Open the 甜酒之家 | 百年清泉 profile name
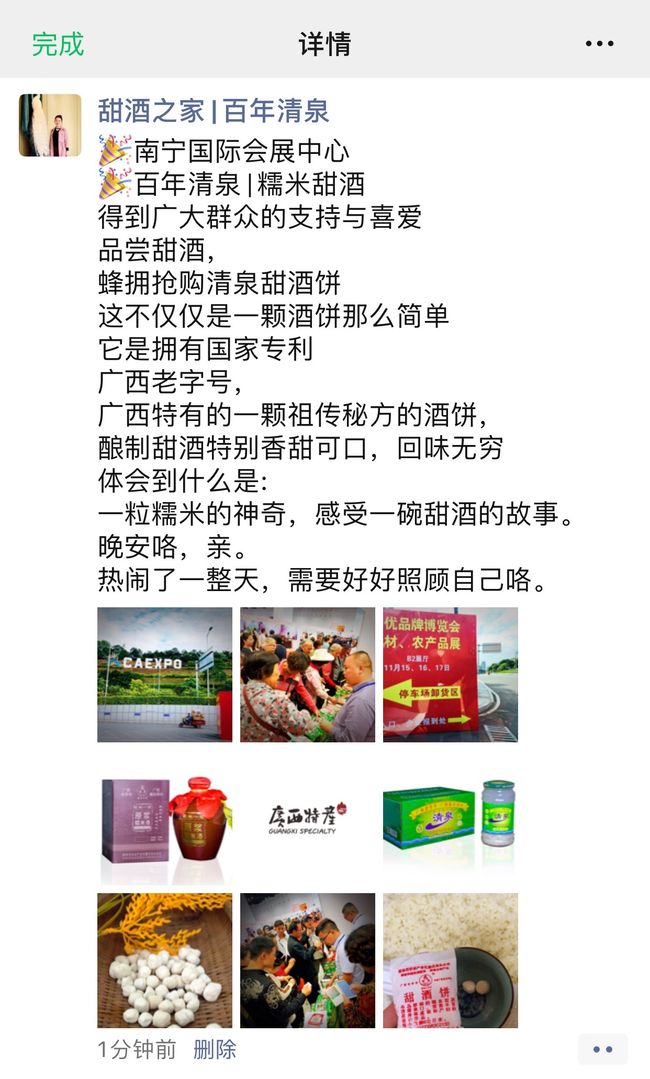Screen dimensions: 650x1079 point(213,111)
